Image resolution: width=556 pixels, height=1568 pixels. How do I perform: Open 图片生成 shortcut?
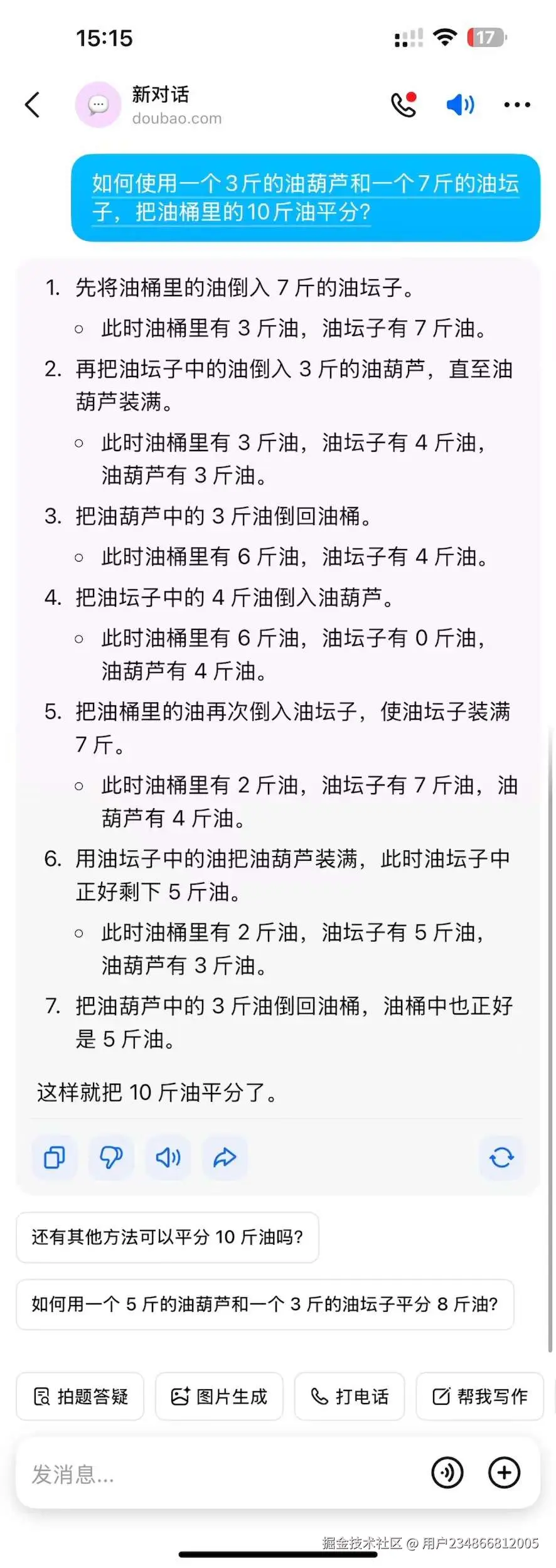coord(219,1397)
